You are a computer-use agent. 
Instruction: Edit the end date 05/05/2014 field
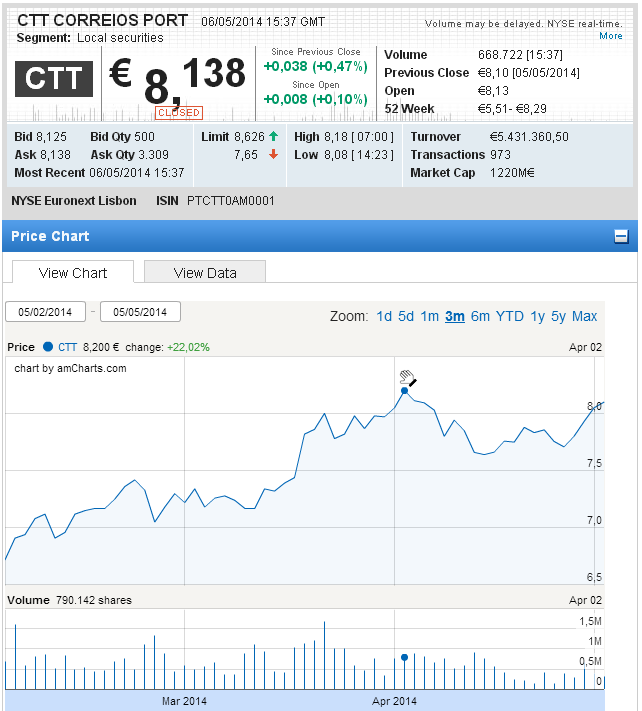(x=140, y=312)
